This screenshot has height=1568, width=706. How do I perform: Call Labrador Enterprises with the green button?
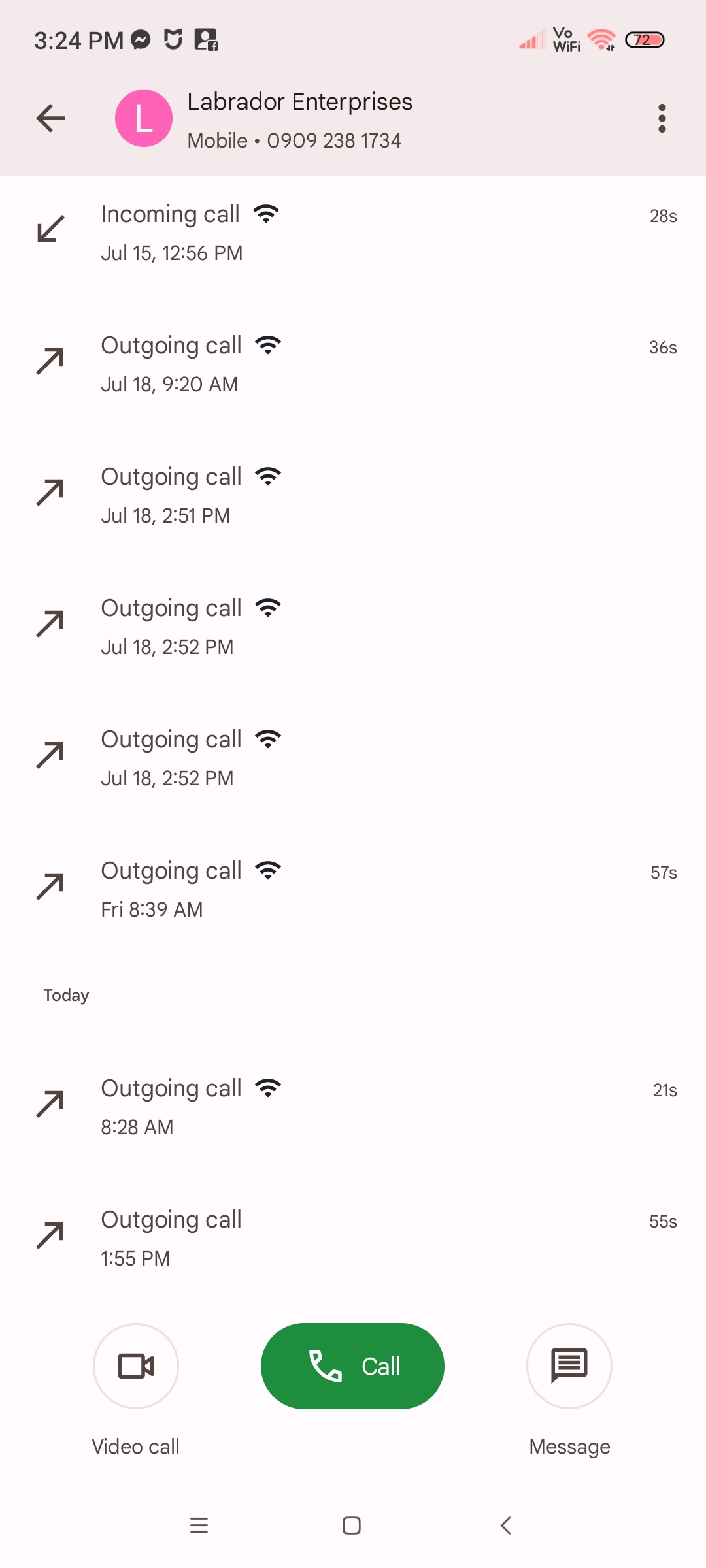point(352,1366)
